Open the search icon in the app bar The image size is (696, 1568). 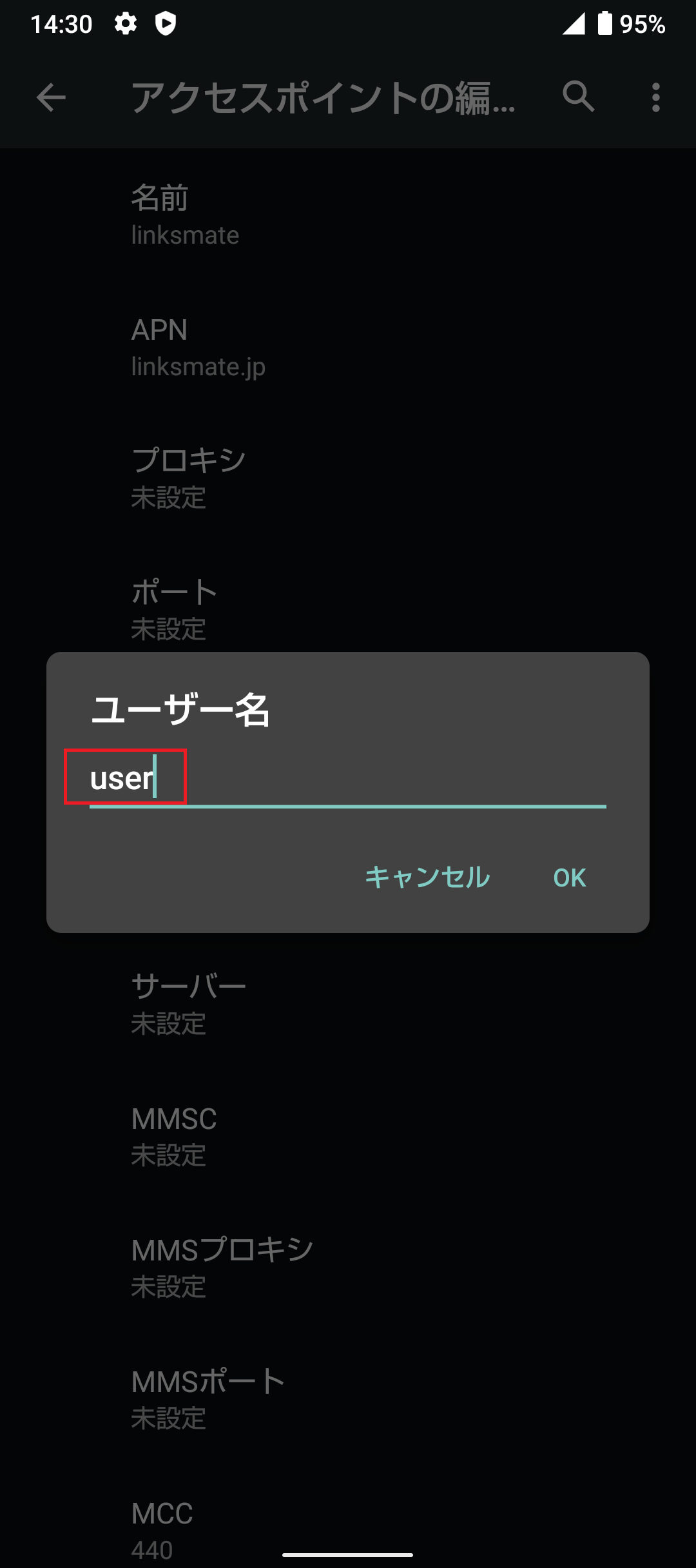[577, 98]
